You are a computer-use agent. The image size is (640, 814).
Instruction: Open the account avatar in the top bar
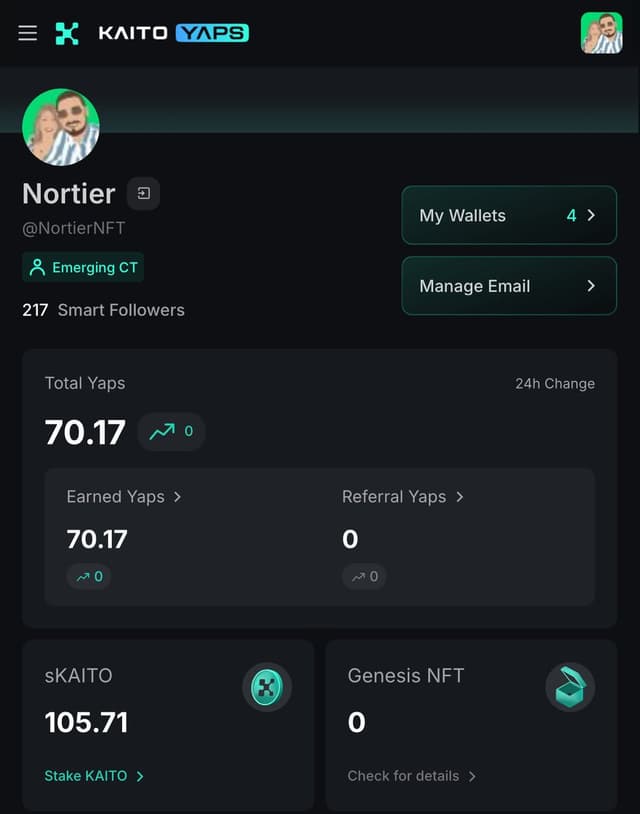(x=601, y=33)
